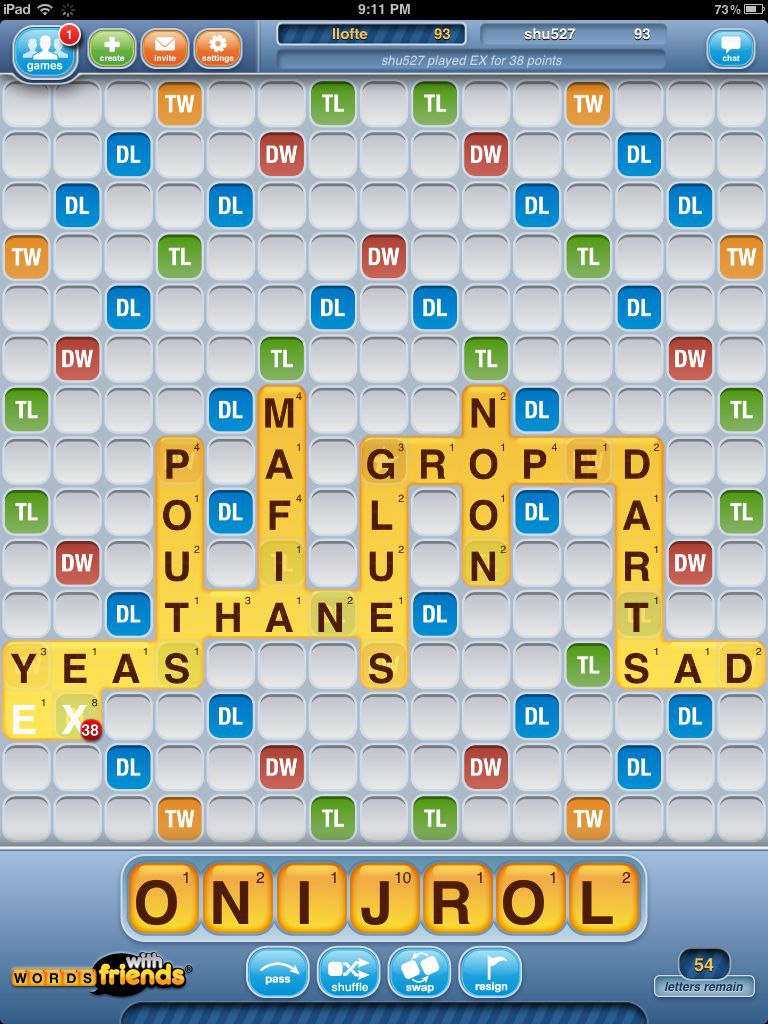Pass your turn
The image size is (768, 1024).
pos(277,972)
